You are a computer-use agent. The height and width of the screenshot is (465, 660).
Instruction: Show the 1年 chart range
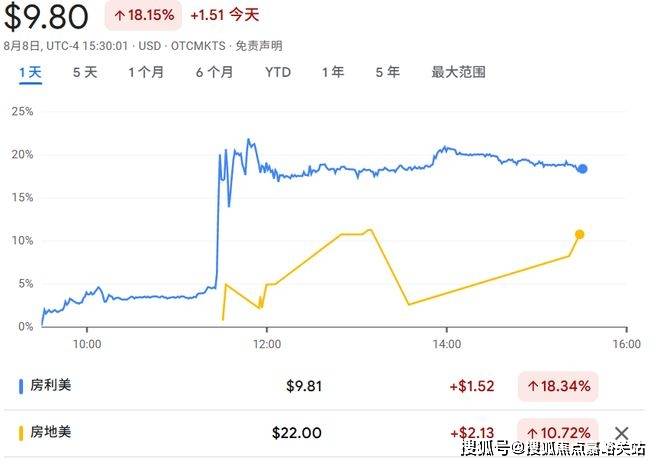332,72
